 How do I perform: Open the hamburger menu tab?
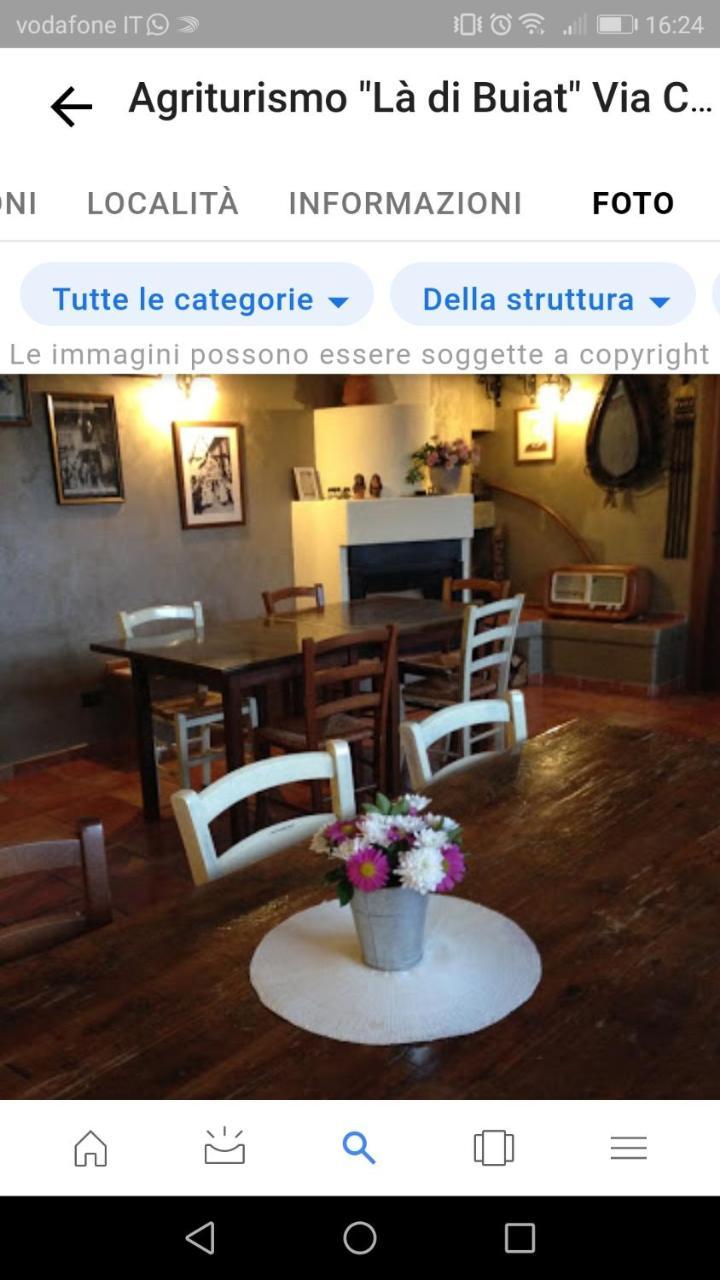(x=629, y=1147)
